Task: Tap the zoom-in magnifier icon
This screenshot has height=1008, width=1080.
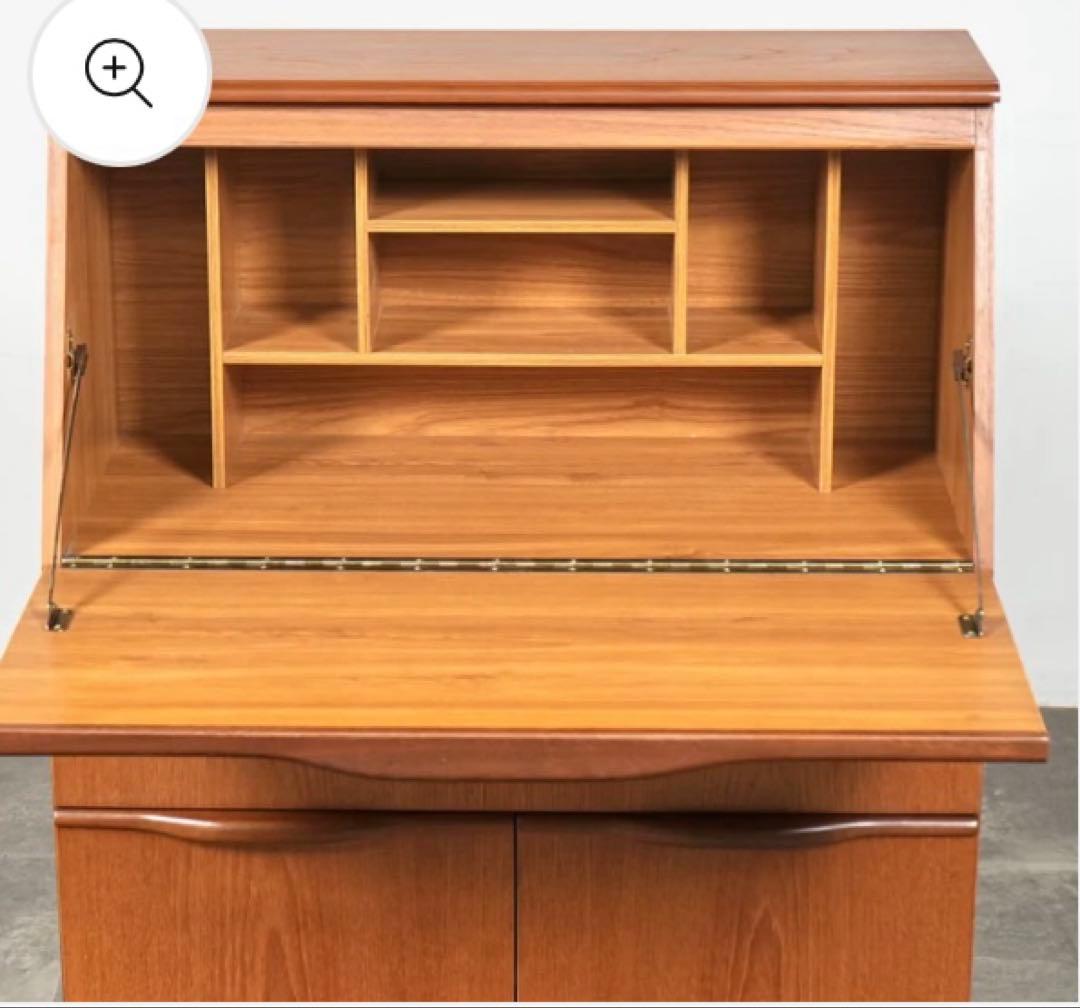Action: click(119, 73)
